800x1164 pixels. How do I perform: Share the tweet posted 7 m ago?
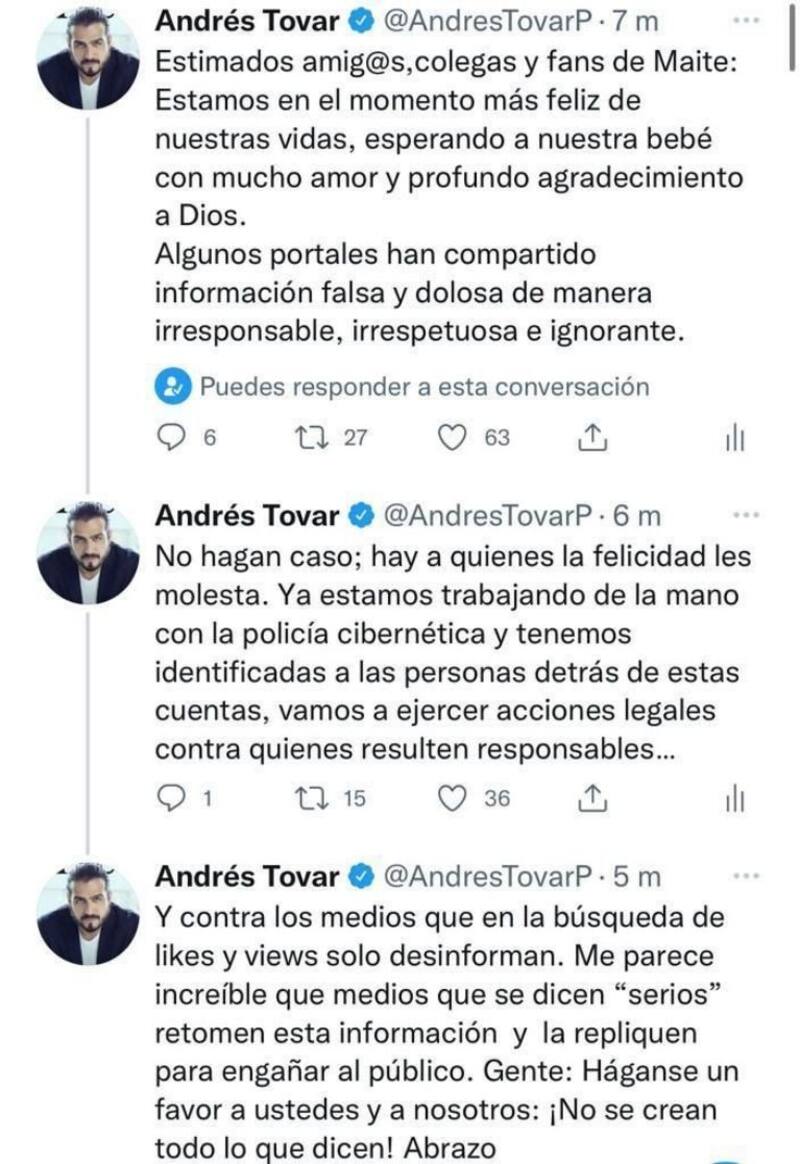tap(592, 437)
